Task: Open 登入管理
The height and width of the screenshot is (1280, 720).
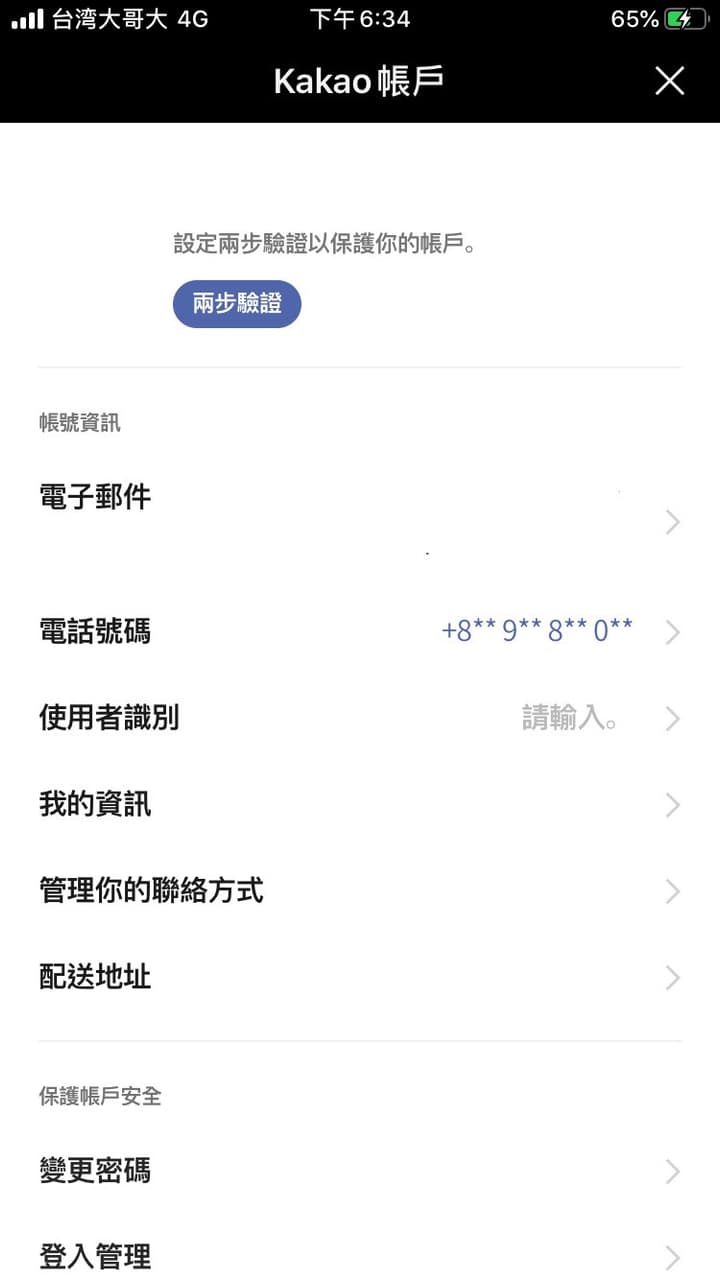Action: (360, 1256)
